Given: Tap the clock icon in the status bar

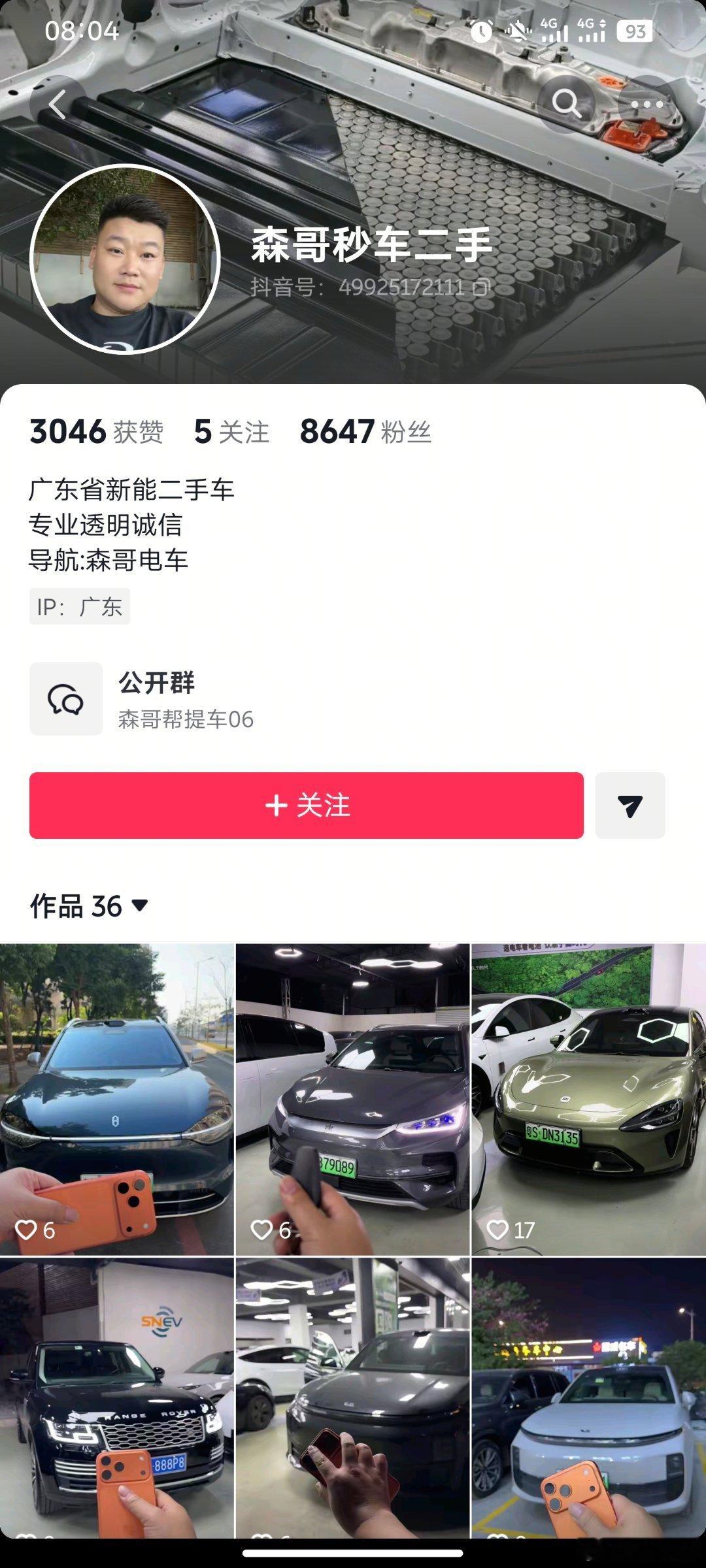Looking at the screenshot, I should tap(480, 31).
